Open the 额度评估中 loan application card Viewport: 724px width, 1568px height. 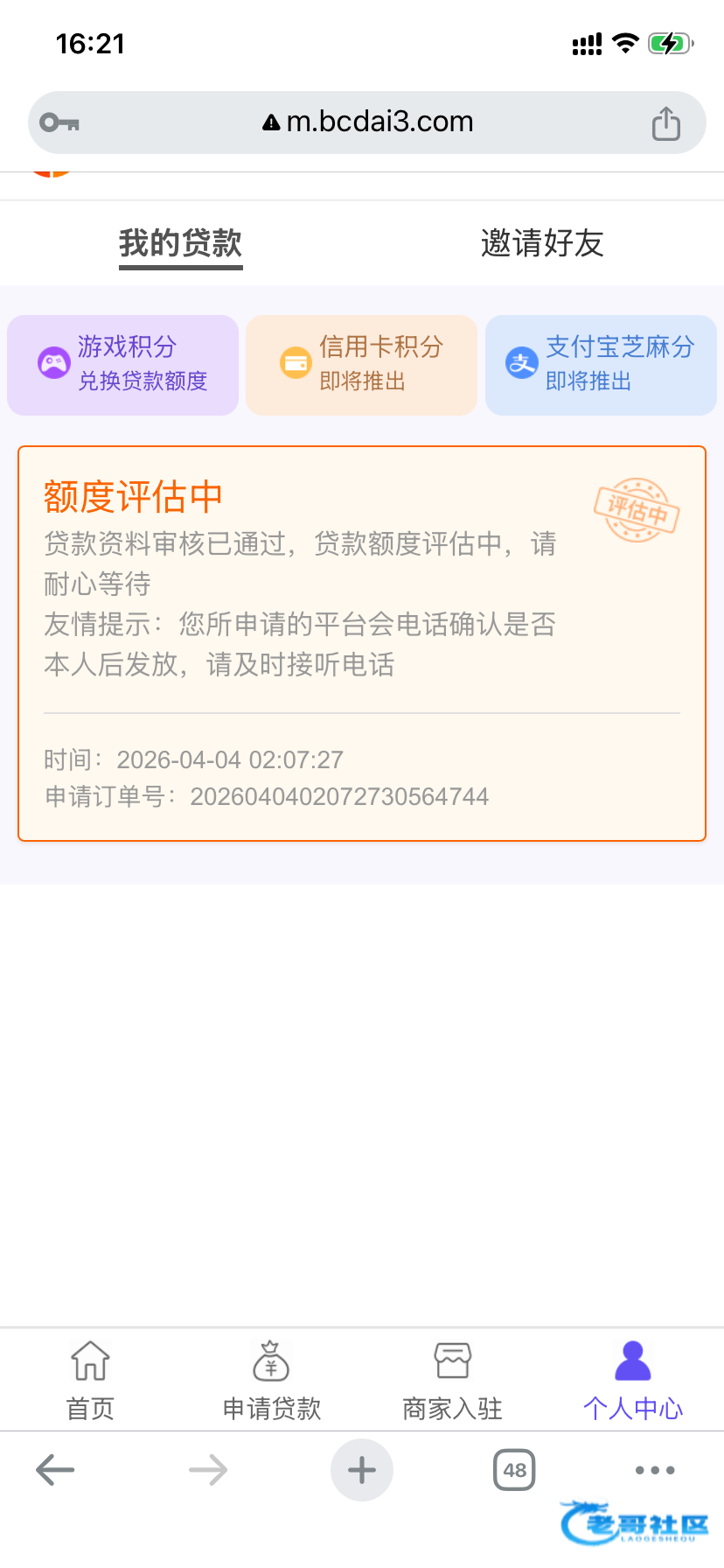coord(362,644)
